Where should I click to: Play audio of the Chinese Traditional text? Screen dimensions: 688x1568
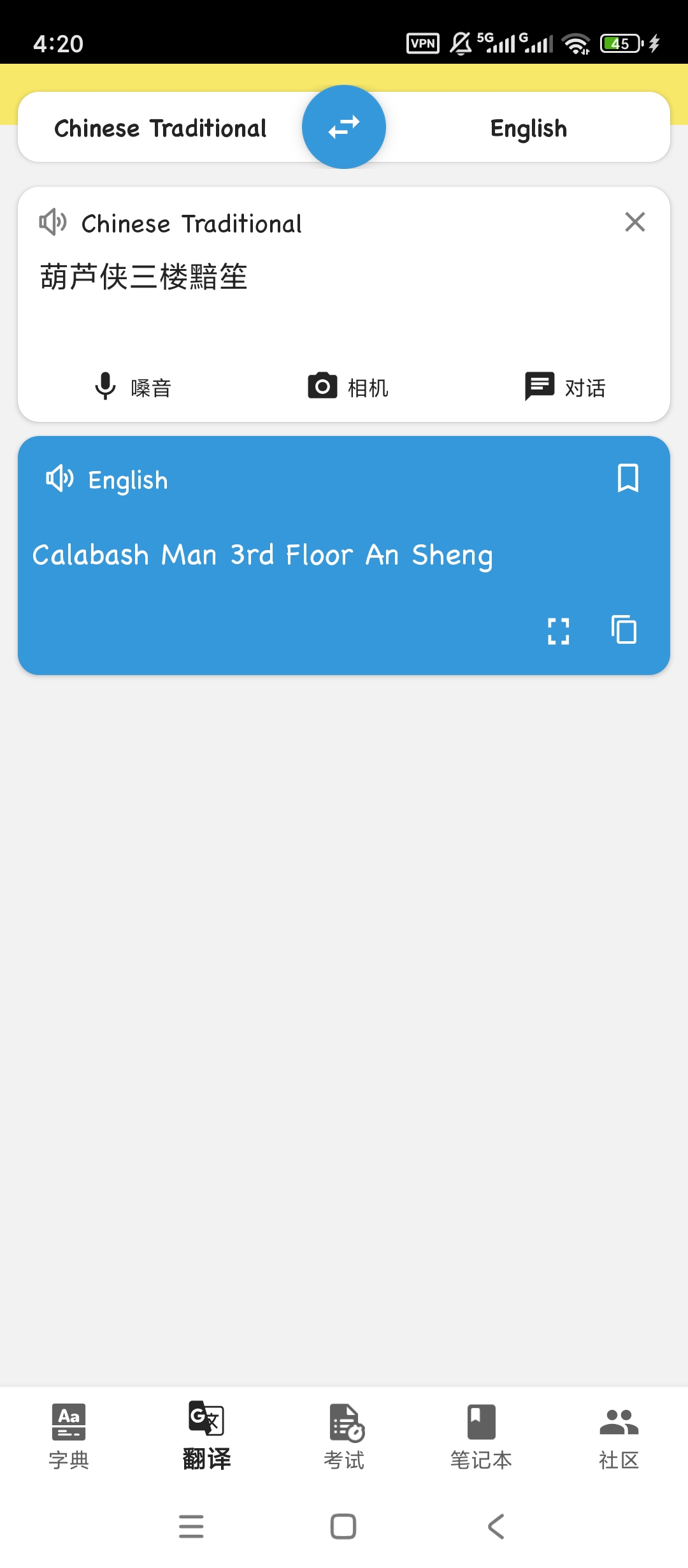coord(53,222)
